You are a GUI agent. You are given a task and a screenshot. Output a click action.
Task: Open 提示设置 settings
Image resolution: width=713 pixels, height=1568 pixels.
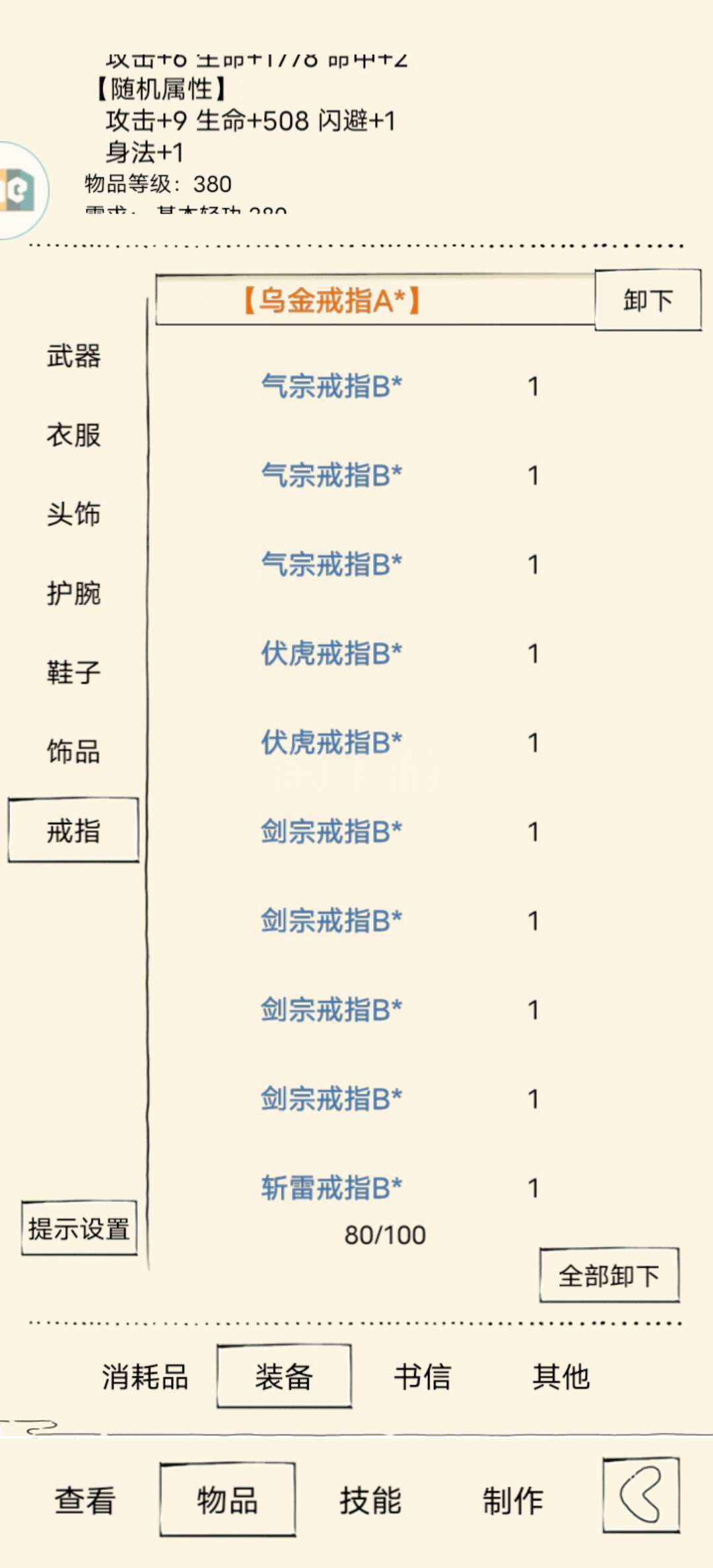(x=79, y=1228)
